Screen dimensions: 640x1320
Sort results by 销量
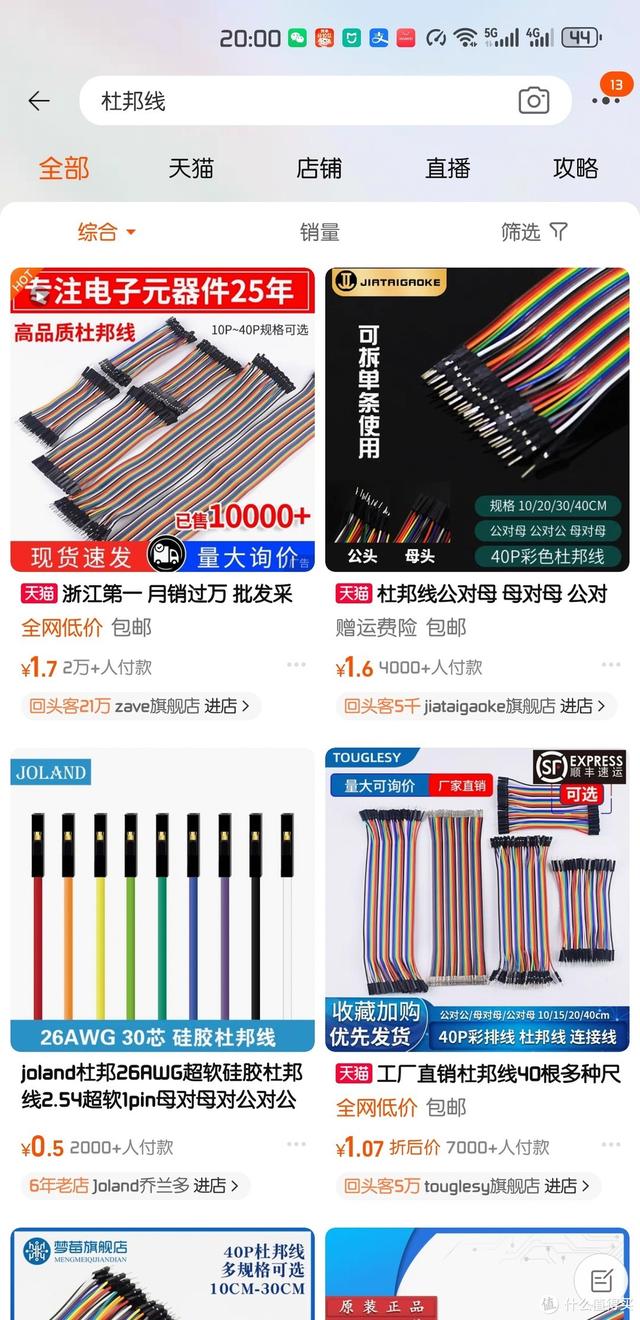tap(319, 232)
